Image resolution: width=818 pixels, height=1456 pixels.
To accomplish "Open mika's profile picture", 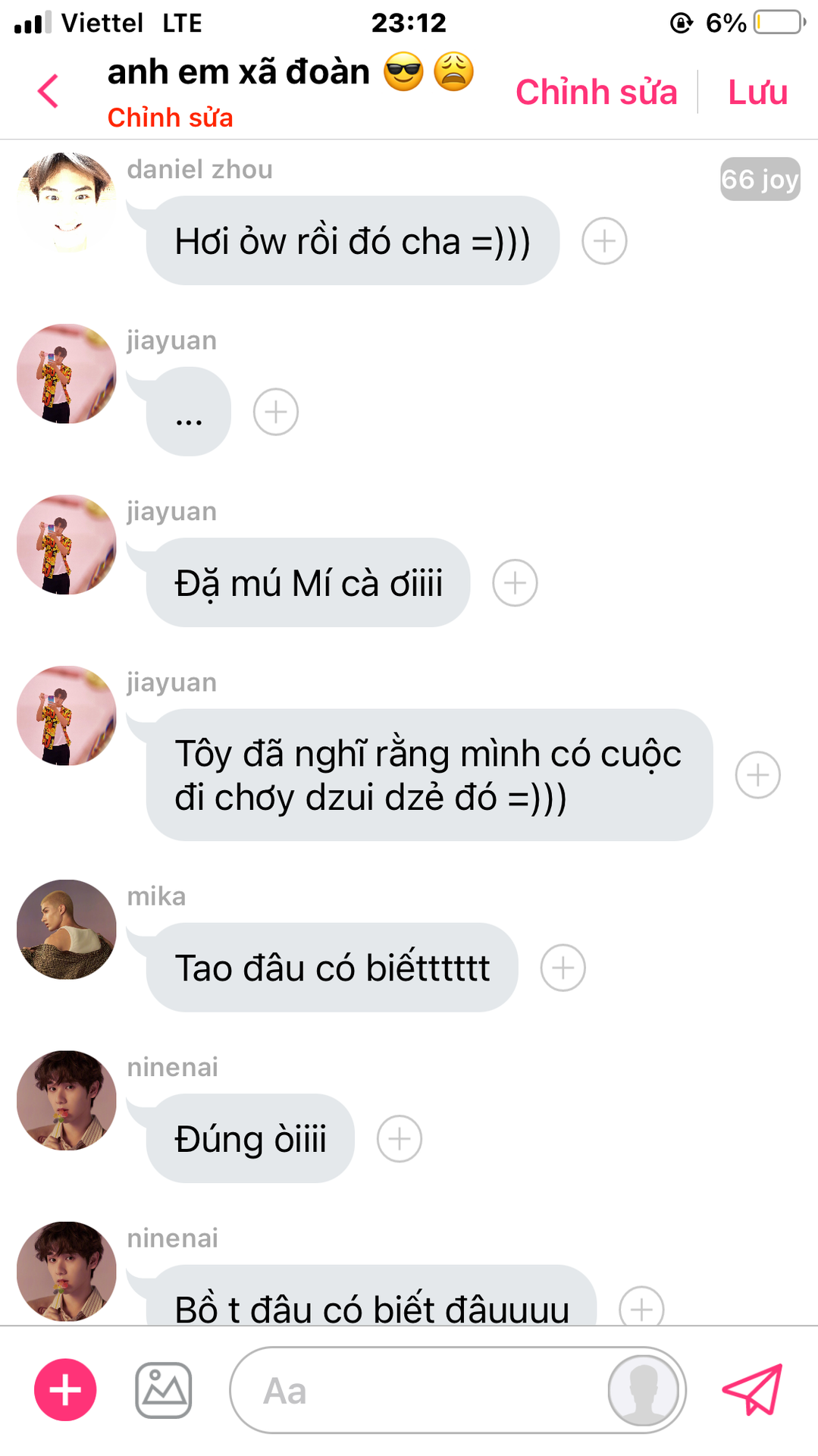I will click(67, 929).
